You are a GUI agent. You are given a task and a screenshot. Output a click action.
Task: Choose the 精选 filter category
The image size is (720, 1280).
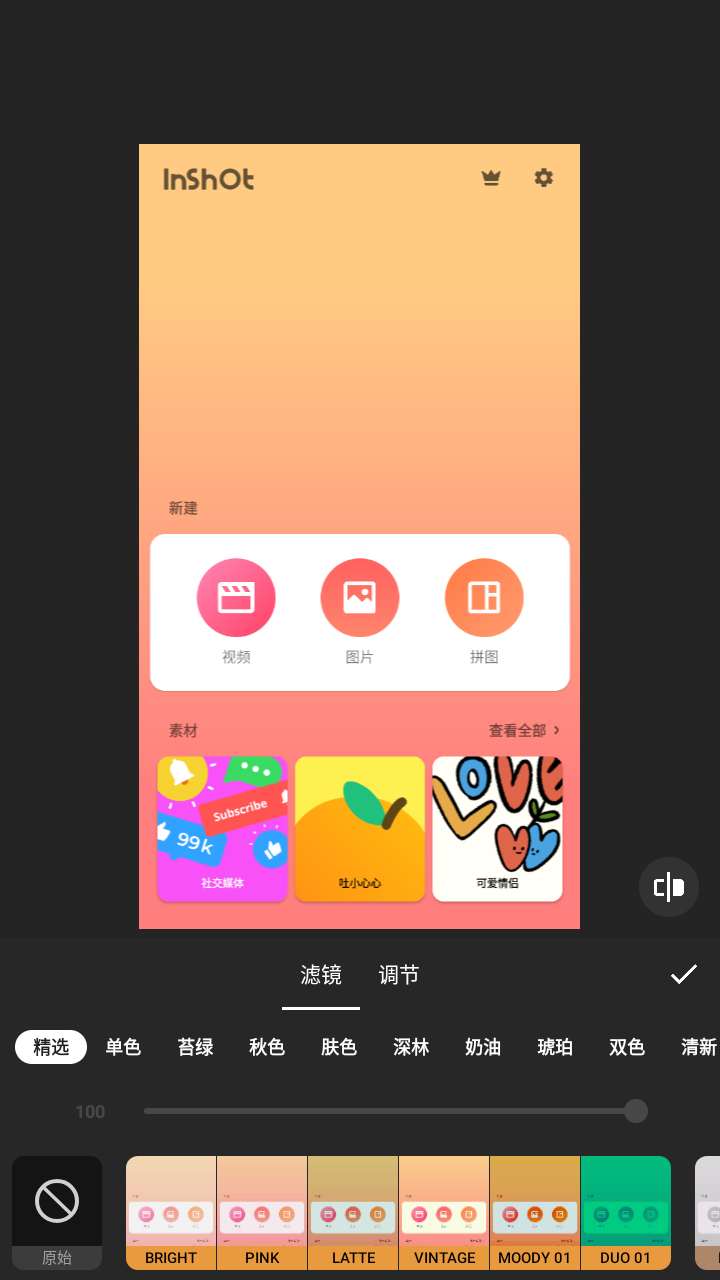point(51,1047)
